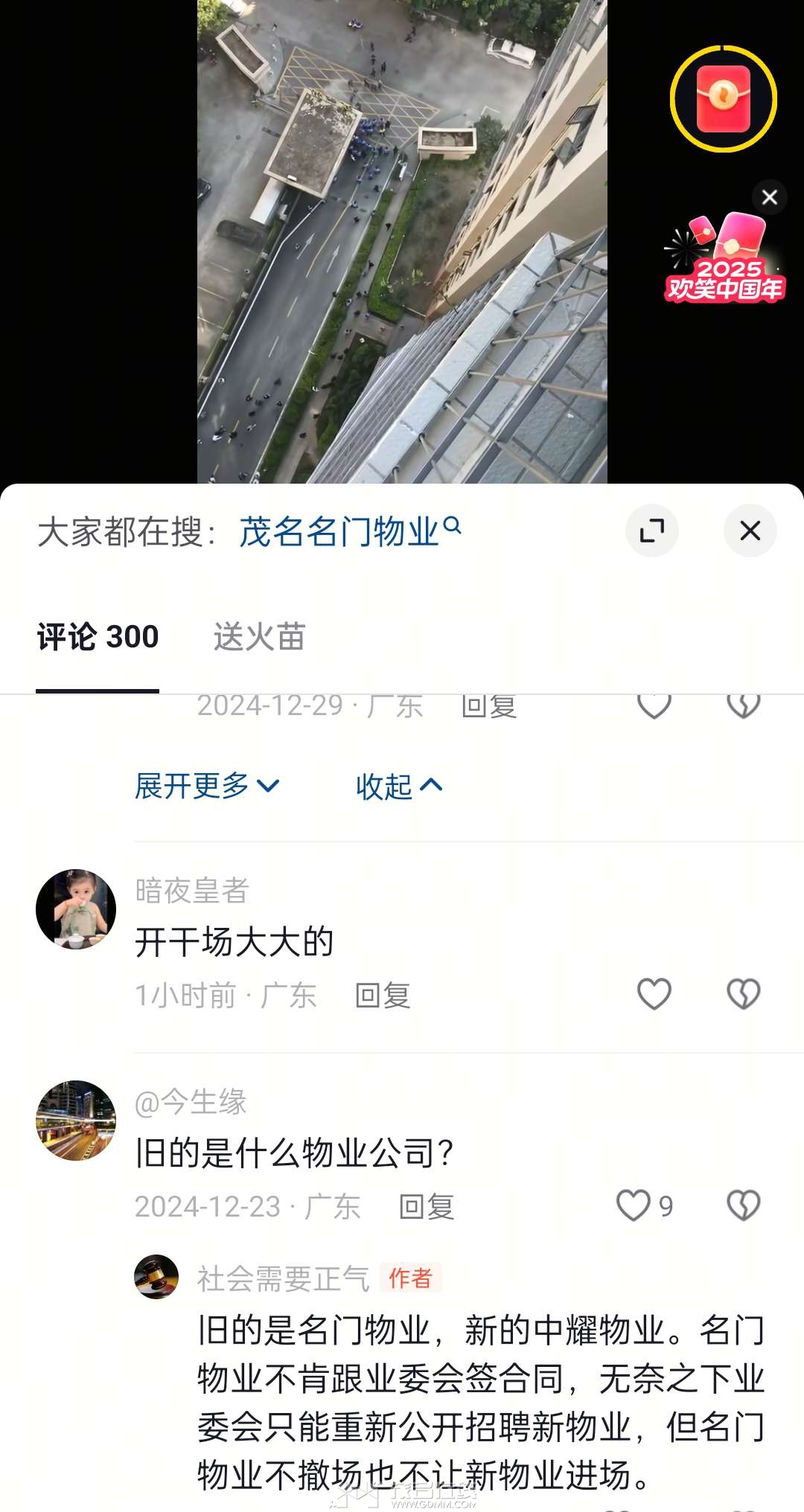Image resolution: width=804 pixels, height=1512 pixels.
Task: Open 暗夜皇者's profile avatar
Action: [x=76, y=909]
